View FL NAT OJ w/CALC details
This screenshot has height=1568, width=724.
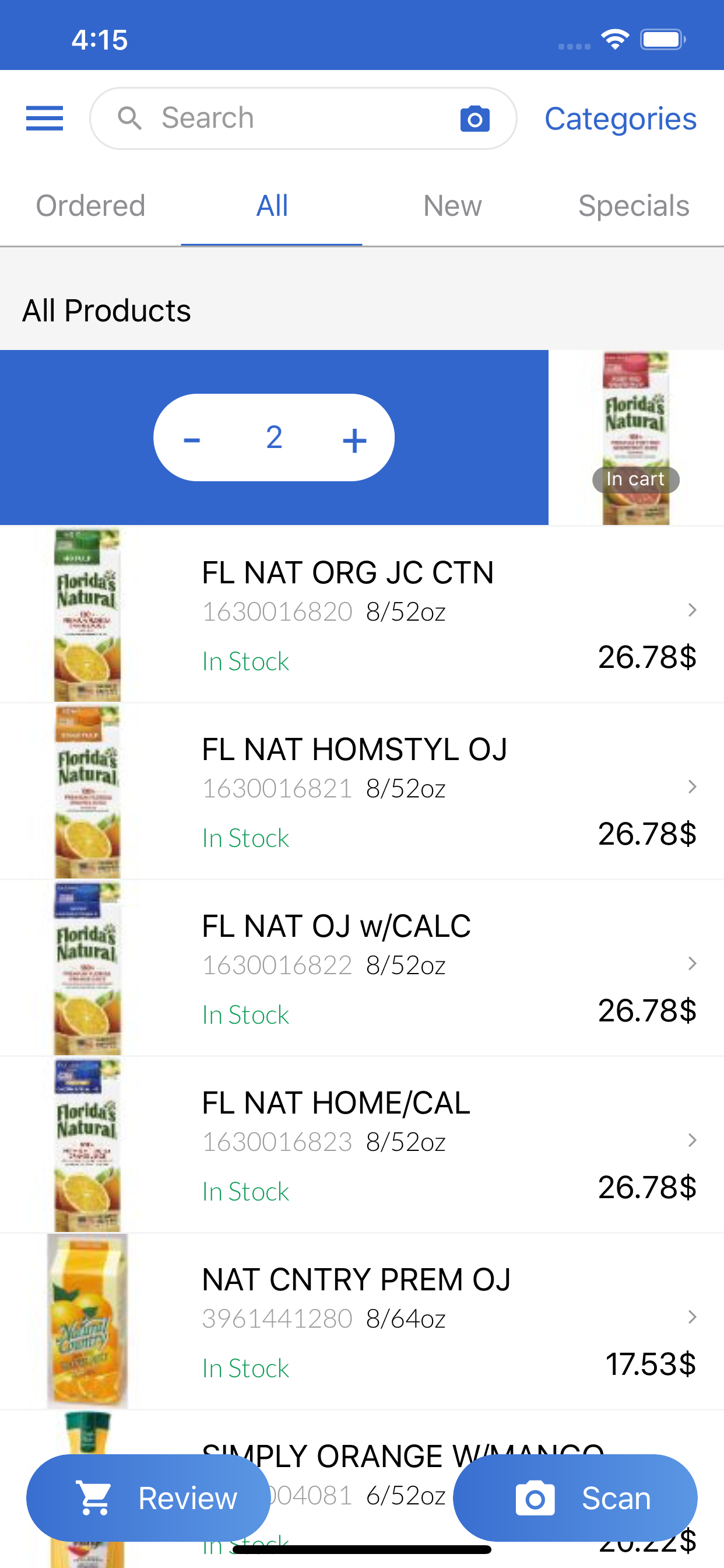362,968
